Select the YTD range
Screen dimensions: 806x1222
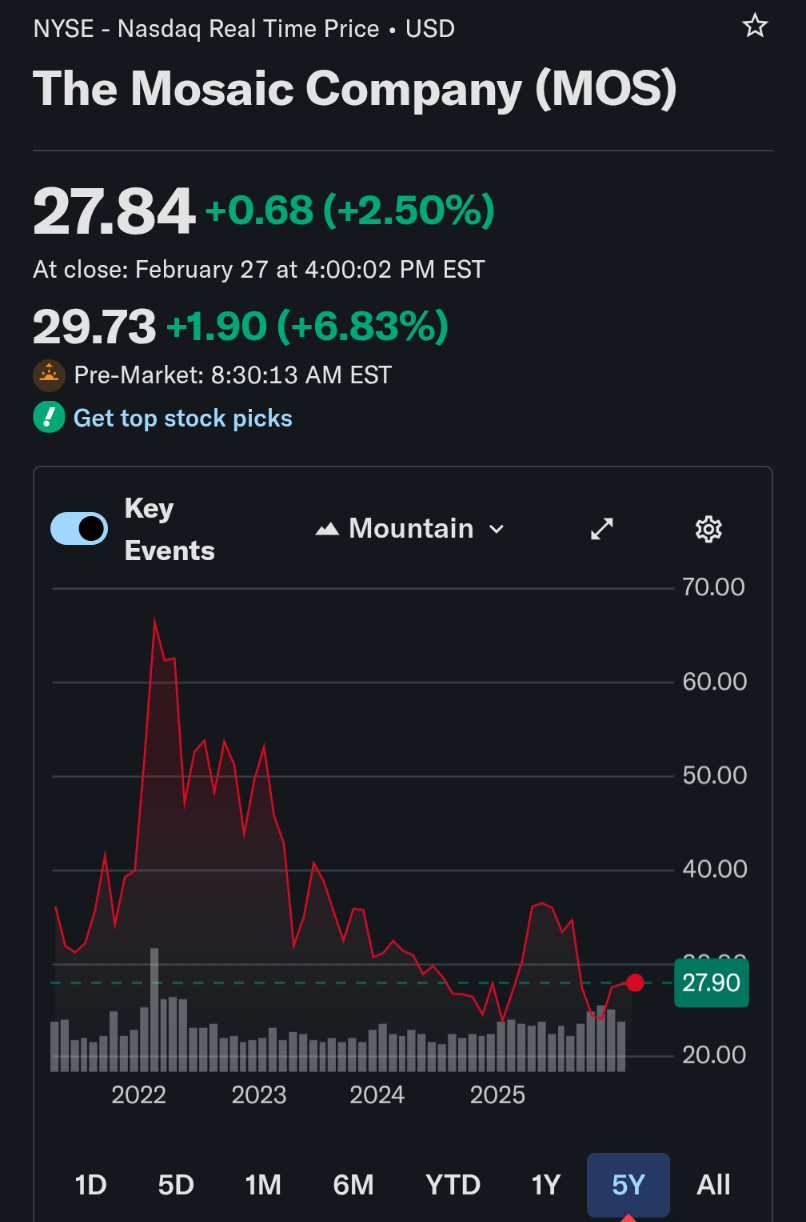pos(453,1185)
